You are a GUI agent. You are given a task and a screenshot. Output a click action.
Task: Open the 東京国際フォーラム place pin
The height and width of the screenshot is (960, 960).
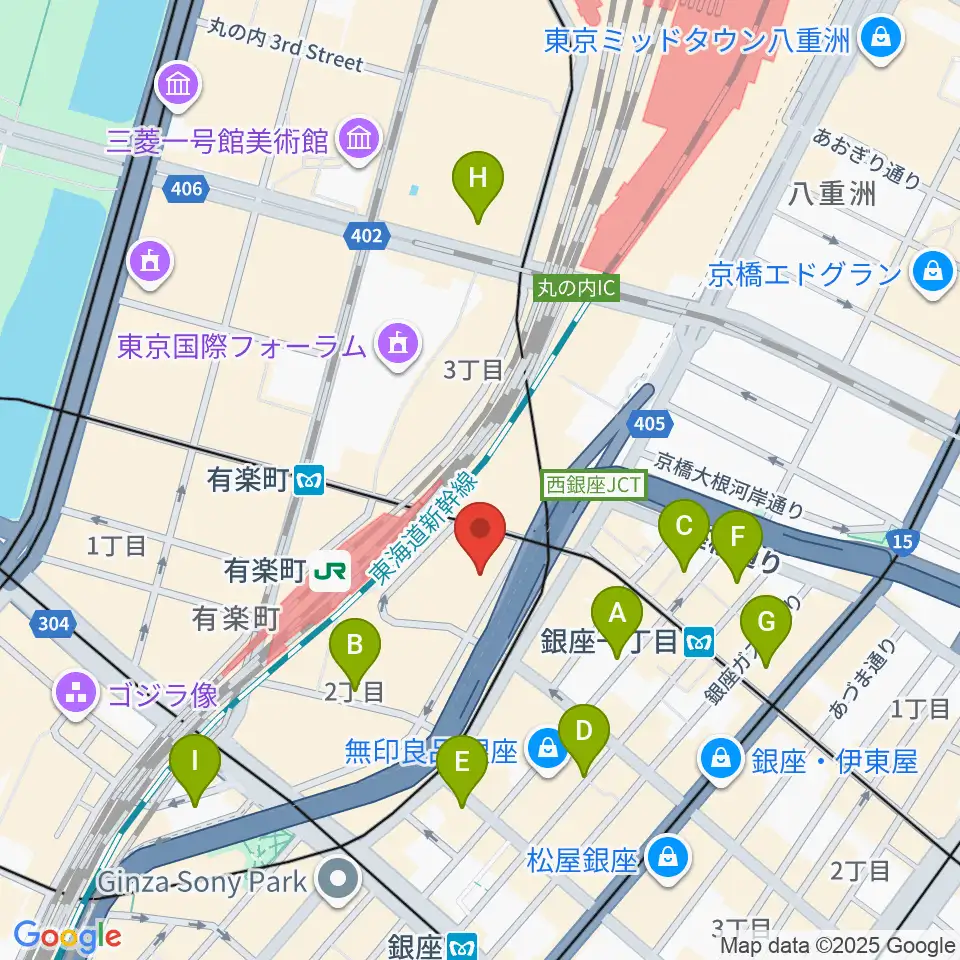399,346
